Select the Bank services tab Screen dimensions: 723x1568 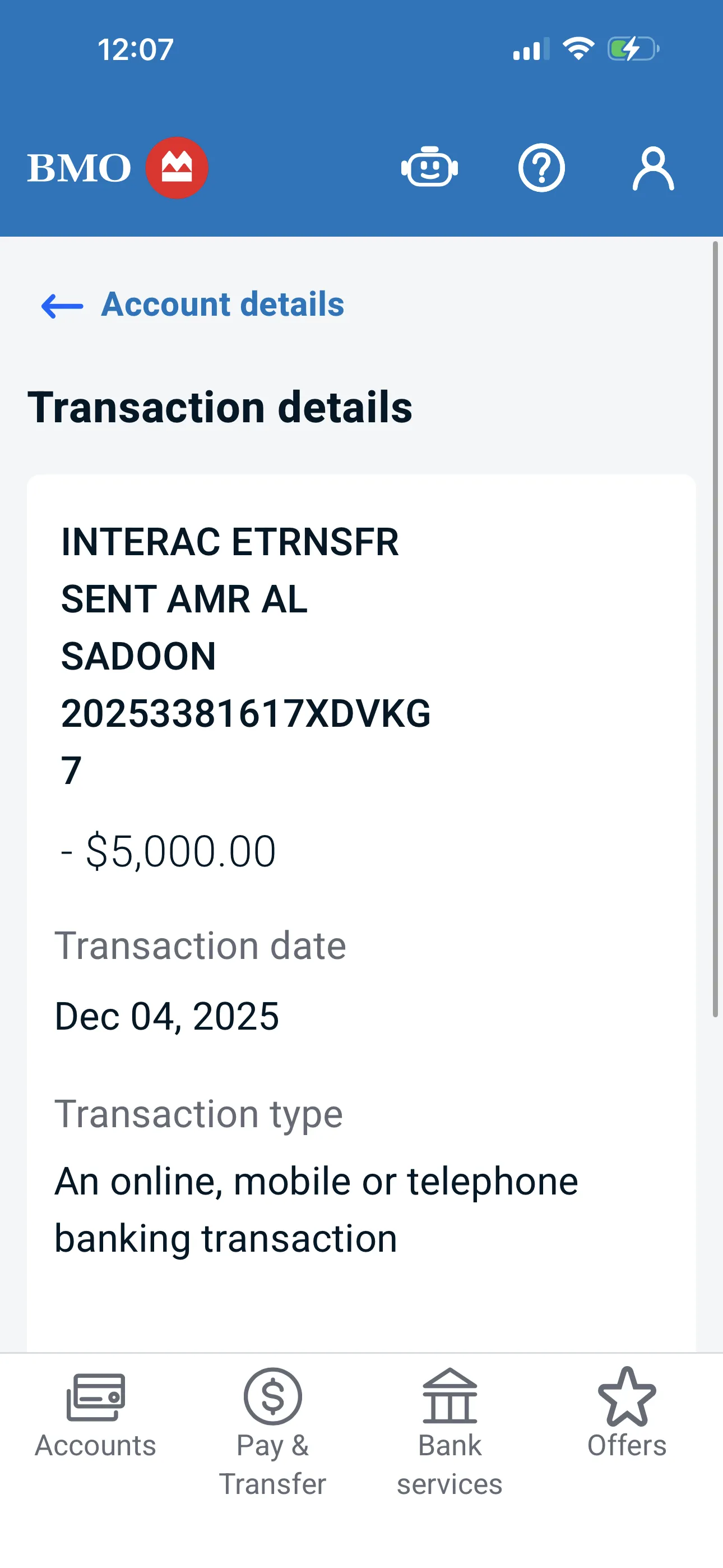449,1432
